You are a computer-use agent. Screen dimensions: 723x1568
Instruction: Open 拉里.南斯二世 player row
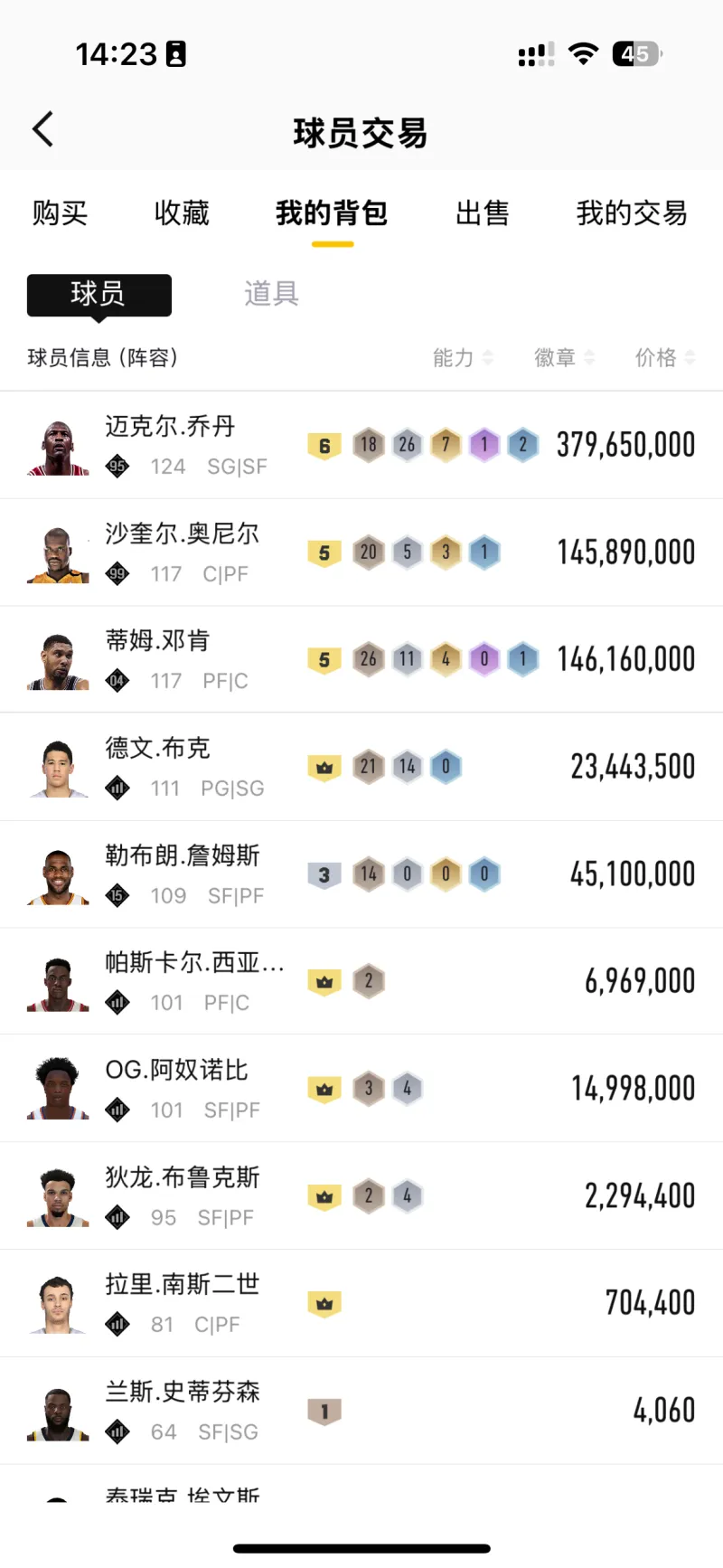coord(361,1303)
